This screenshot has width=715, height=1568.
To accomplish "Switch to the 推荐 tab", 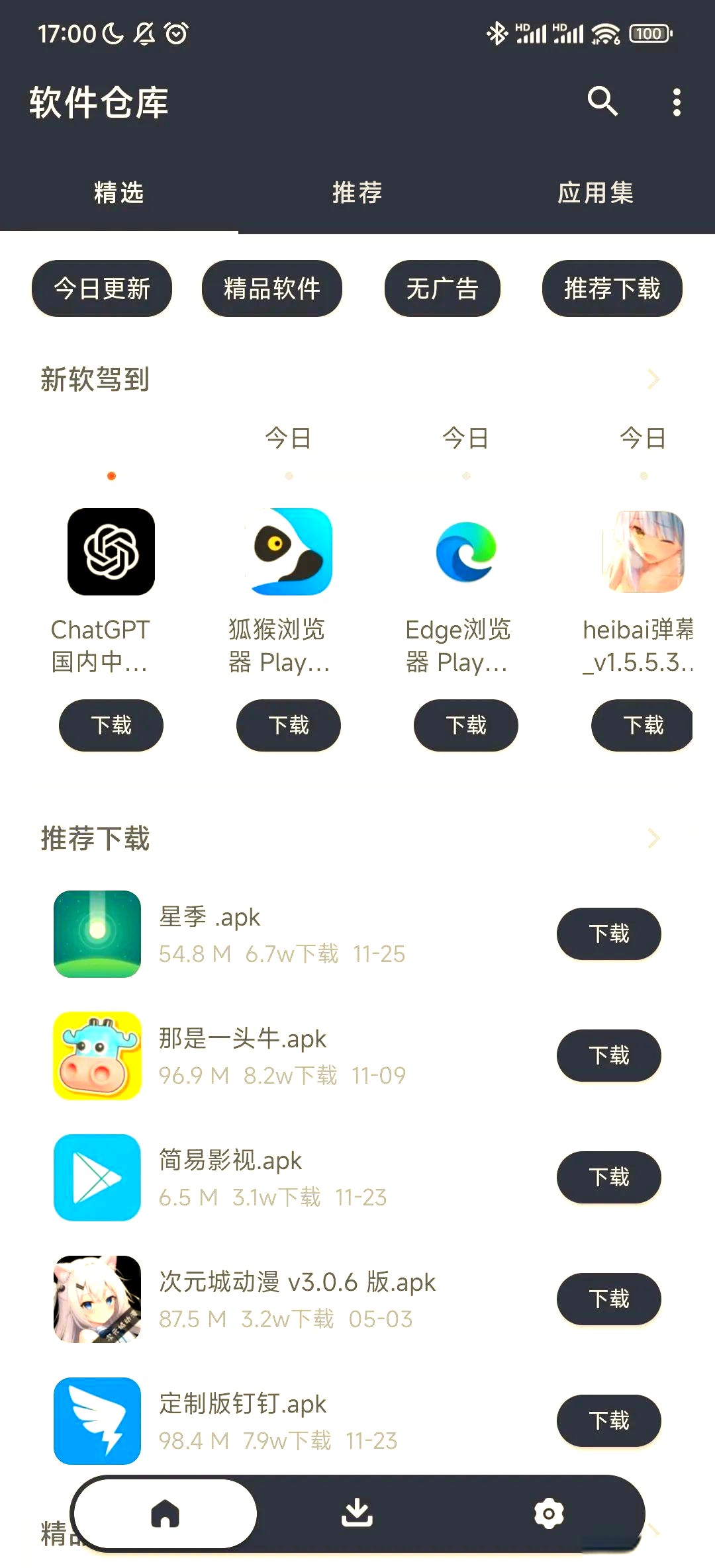I will [x=358, y=193].
